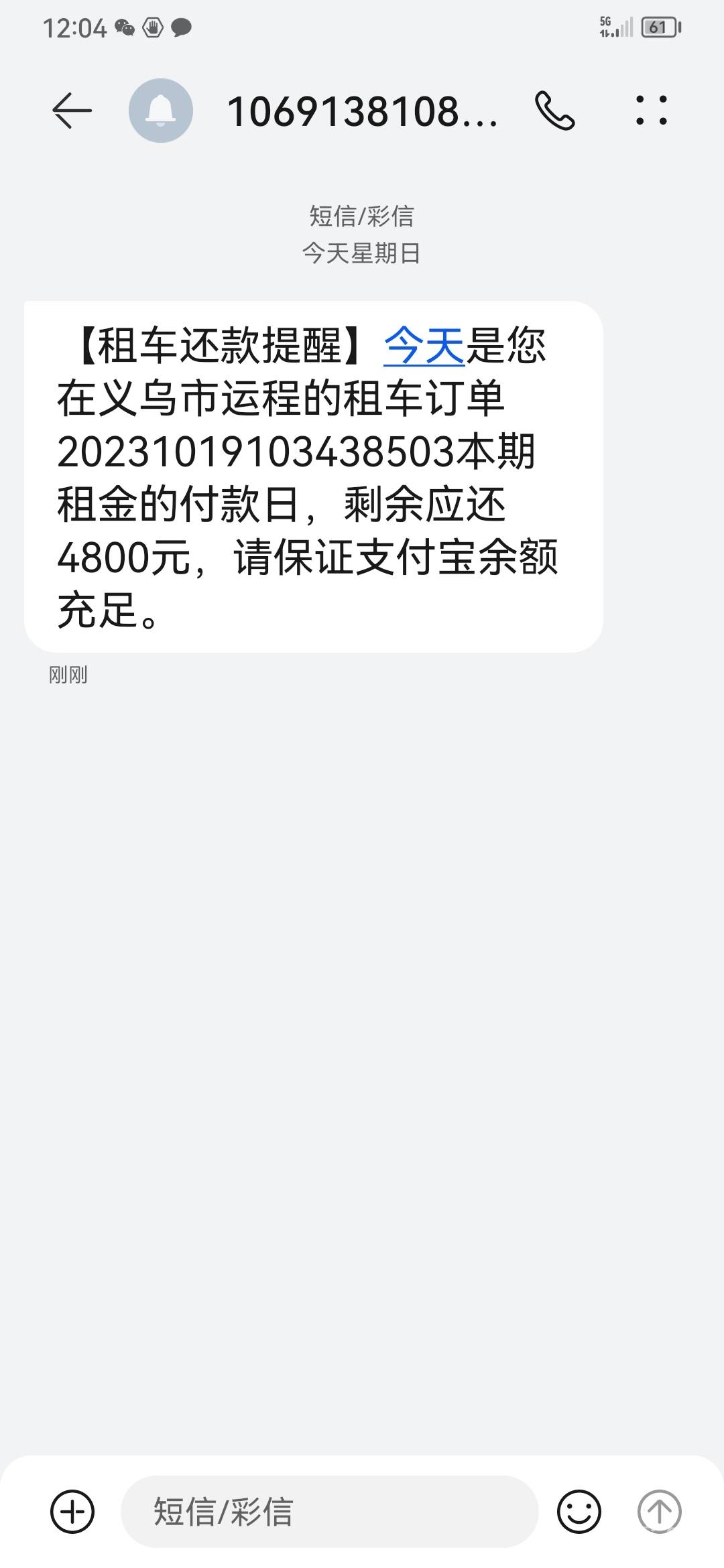The image size is (724, 1568).
Task: Focus the 短信/彩信 message input field
Action: (x=328, y=1512)
